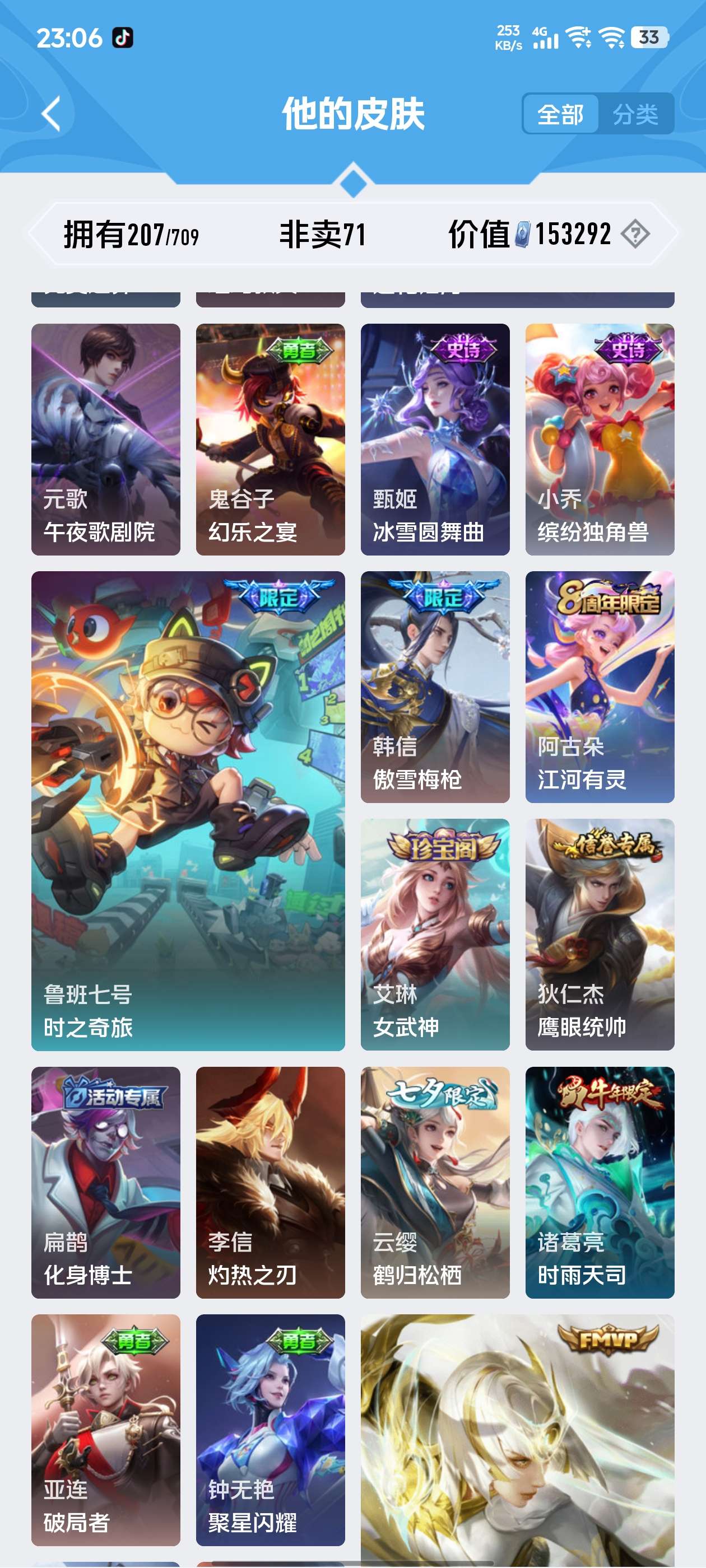View the 鬼谷子 幻乐之宴 skin card
Viewport: 706px width, 1568px height.
click(x=271, y=439)
